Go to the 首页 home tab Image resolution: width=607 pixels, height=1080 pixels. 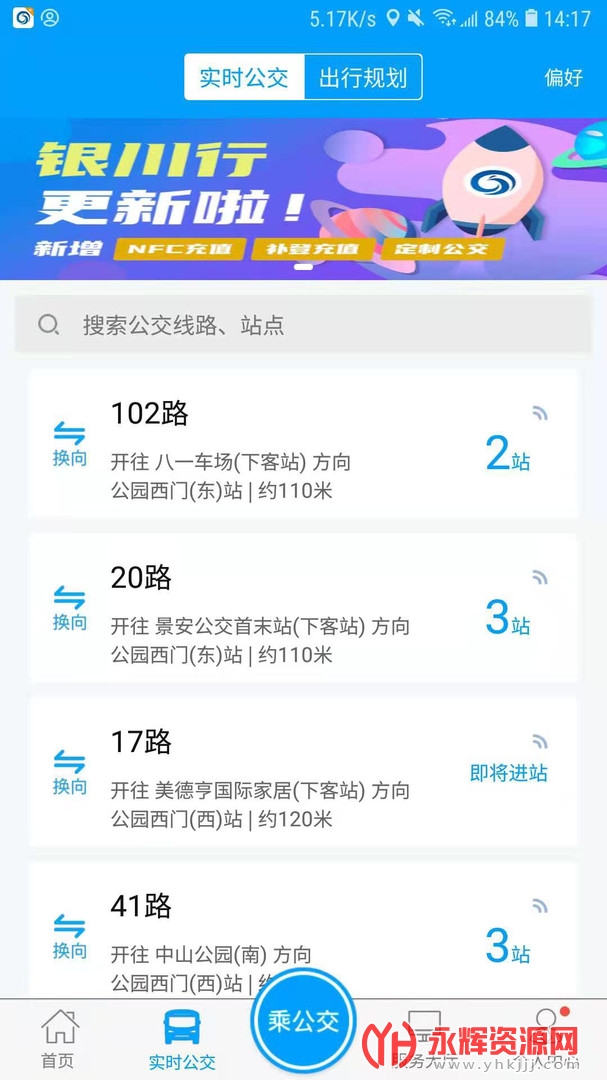click(58, 1040)
